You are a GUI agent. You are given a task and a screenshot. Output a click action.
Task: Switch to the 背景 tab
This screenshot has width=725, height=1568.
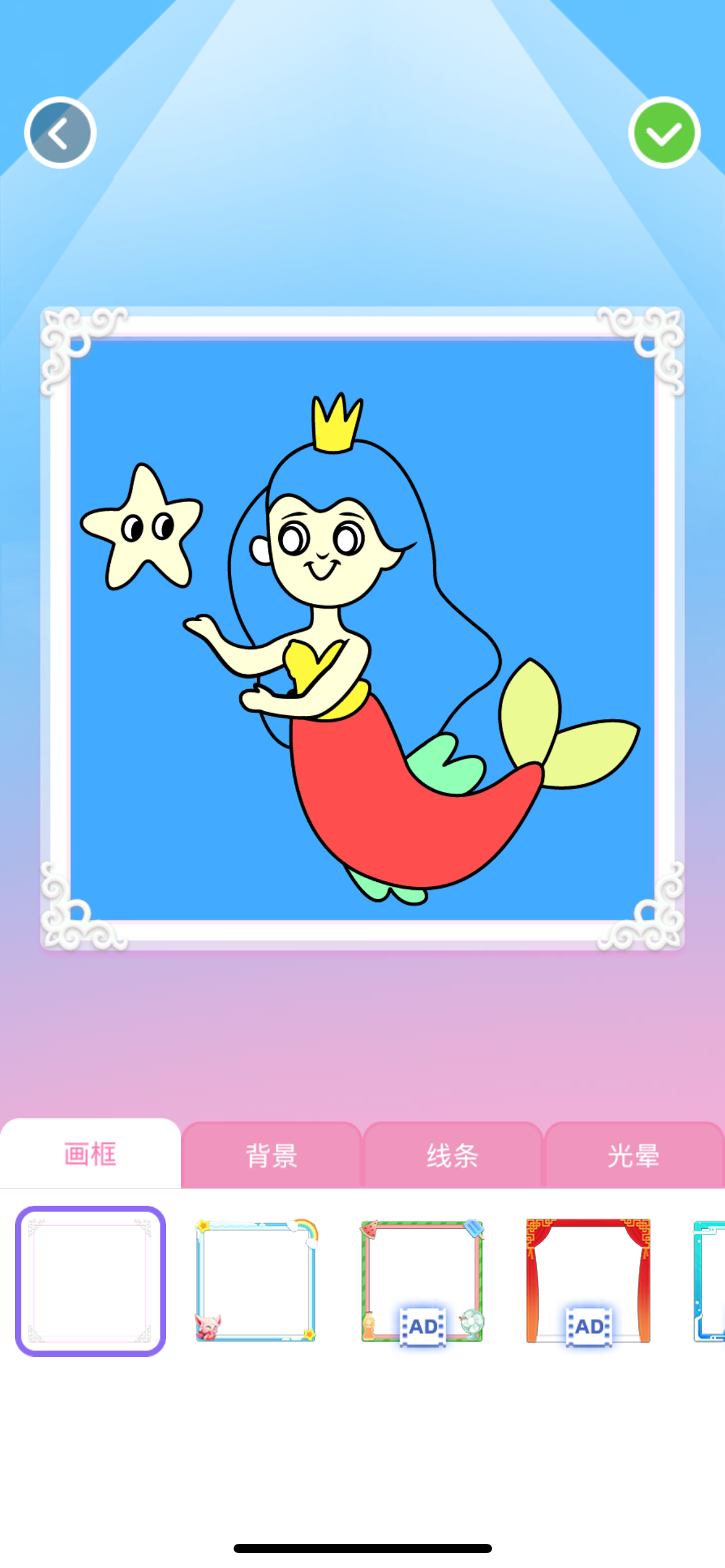tap(271, 1156)
